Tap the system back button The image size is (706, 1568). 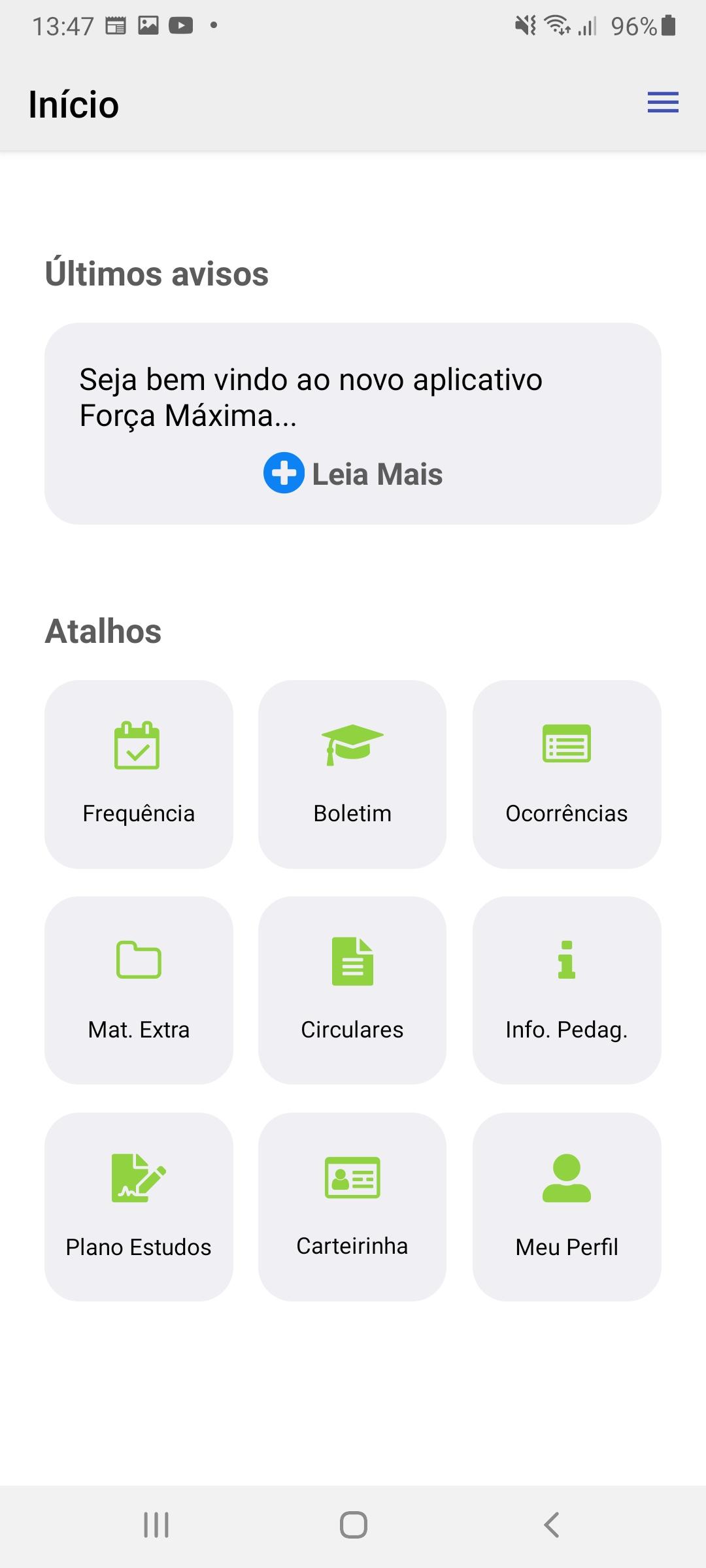552,1525
